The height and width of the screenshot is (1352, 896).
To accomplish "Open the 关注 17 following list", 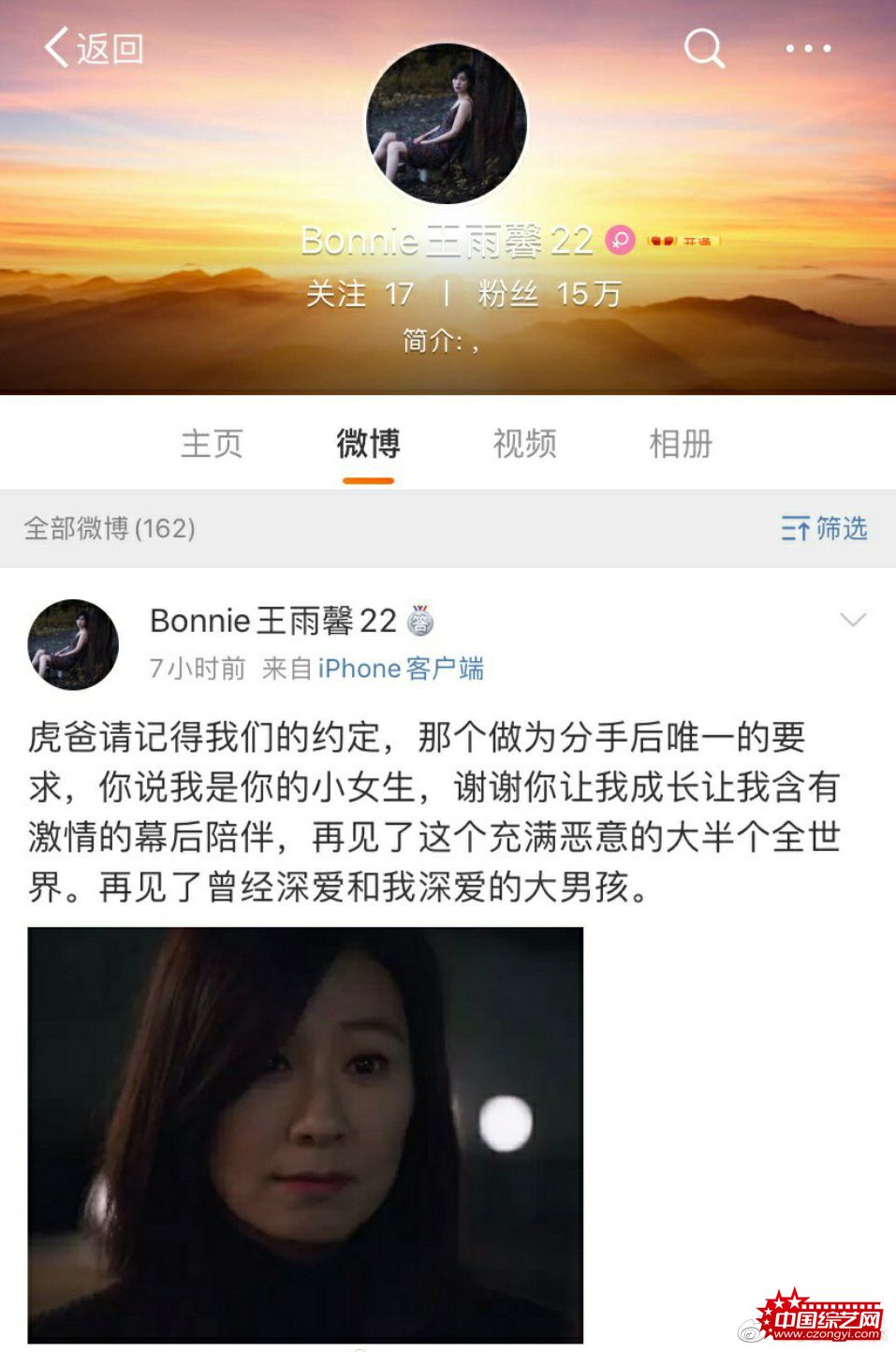I will pyautogui.click(x=360, y=294).
